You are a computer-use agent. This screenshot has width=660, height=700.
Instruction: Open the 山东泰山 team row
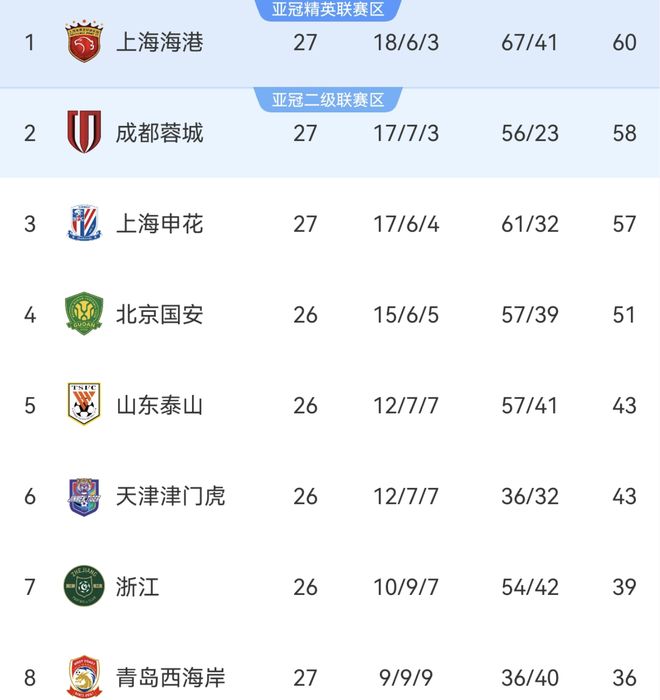click(x=160, y=405)
